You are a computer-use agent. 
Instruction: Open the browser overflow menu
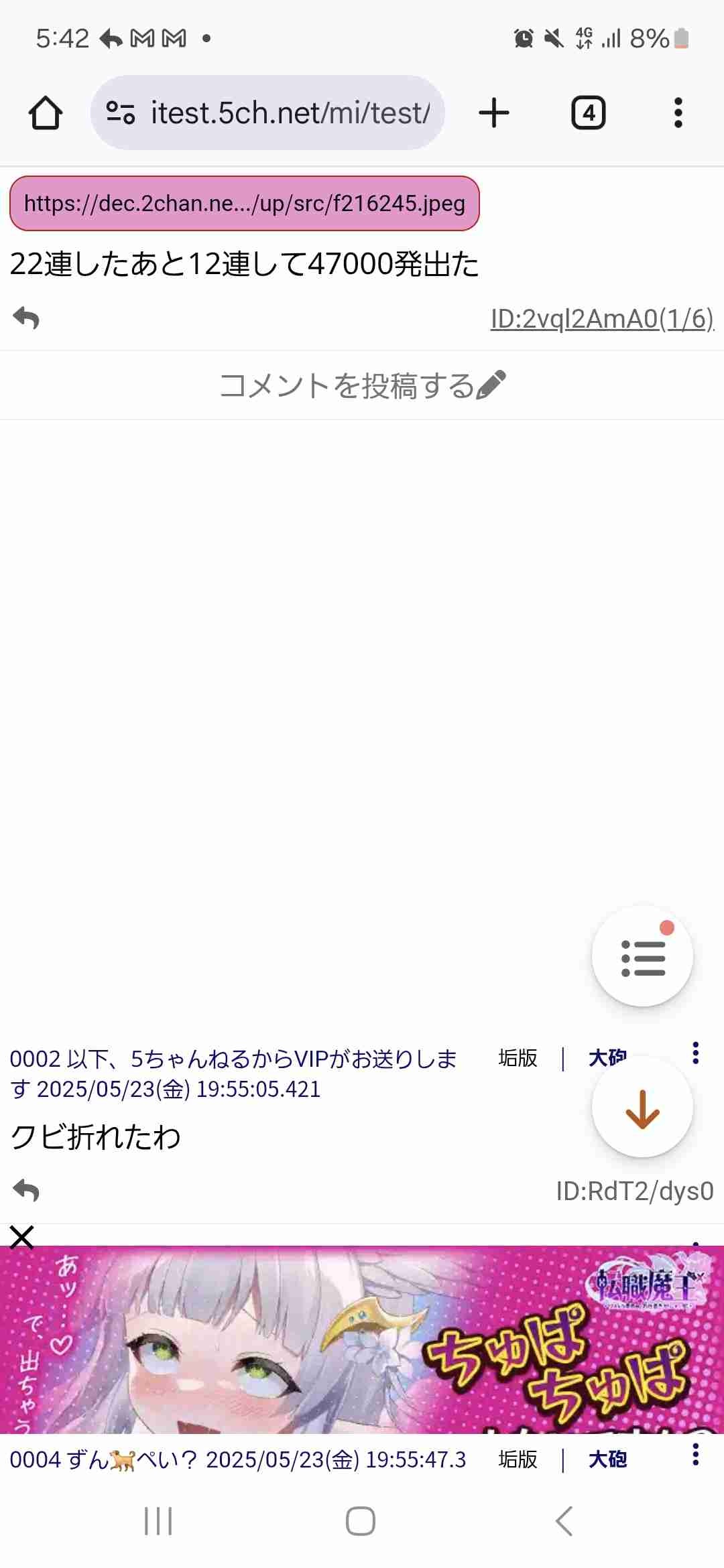pyautogui.click(x=678, y=113)
